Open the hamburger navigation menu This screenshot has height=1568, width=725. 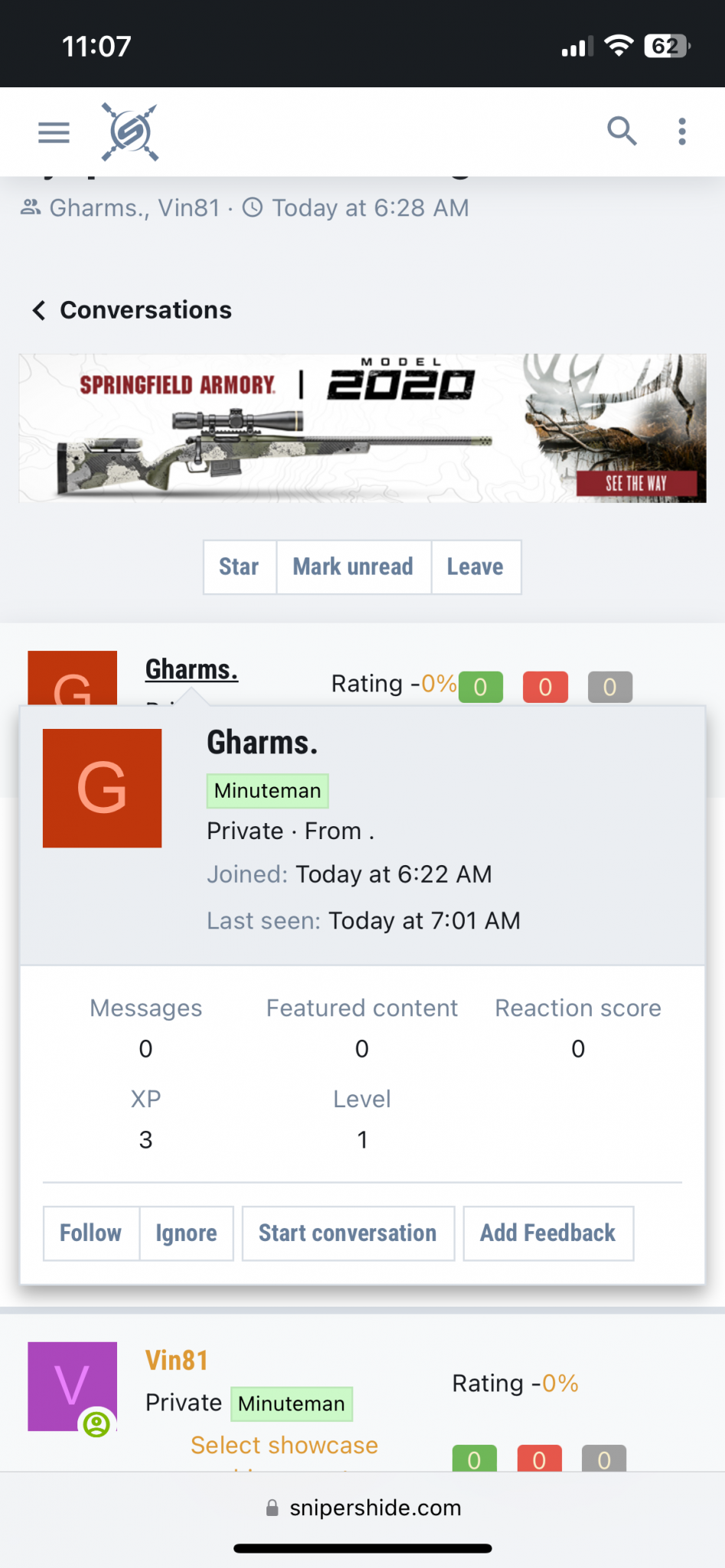click(x=54, y=132)
